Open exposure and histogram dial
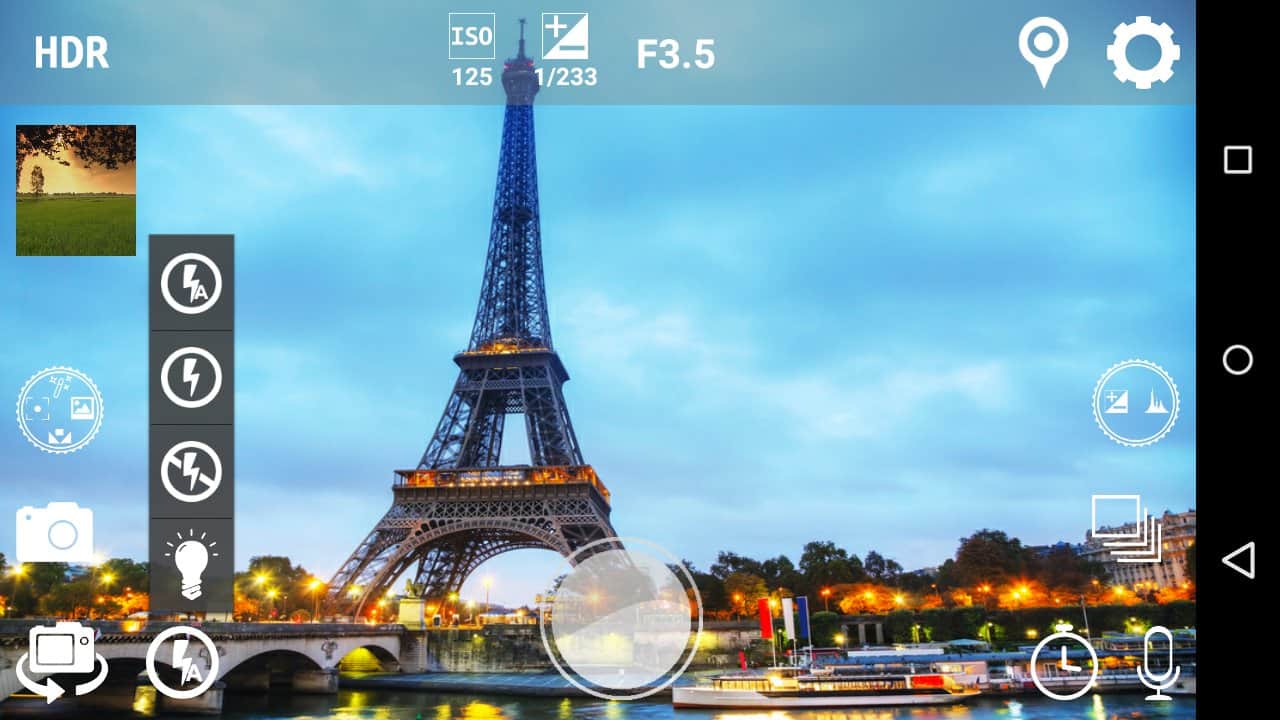This screenshot has height=720, width=1280. [1136, 403]
